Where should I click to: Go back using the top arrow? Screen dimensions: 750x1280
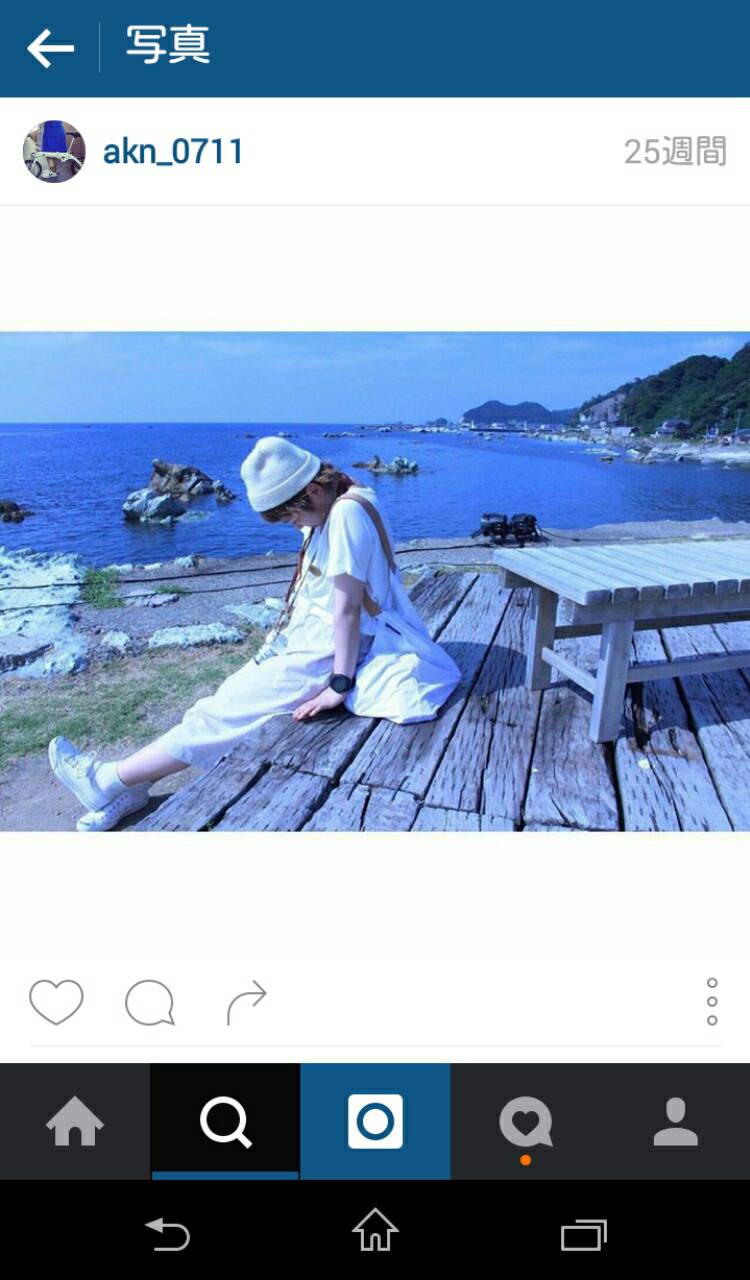tap(50, 48)
